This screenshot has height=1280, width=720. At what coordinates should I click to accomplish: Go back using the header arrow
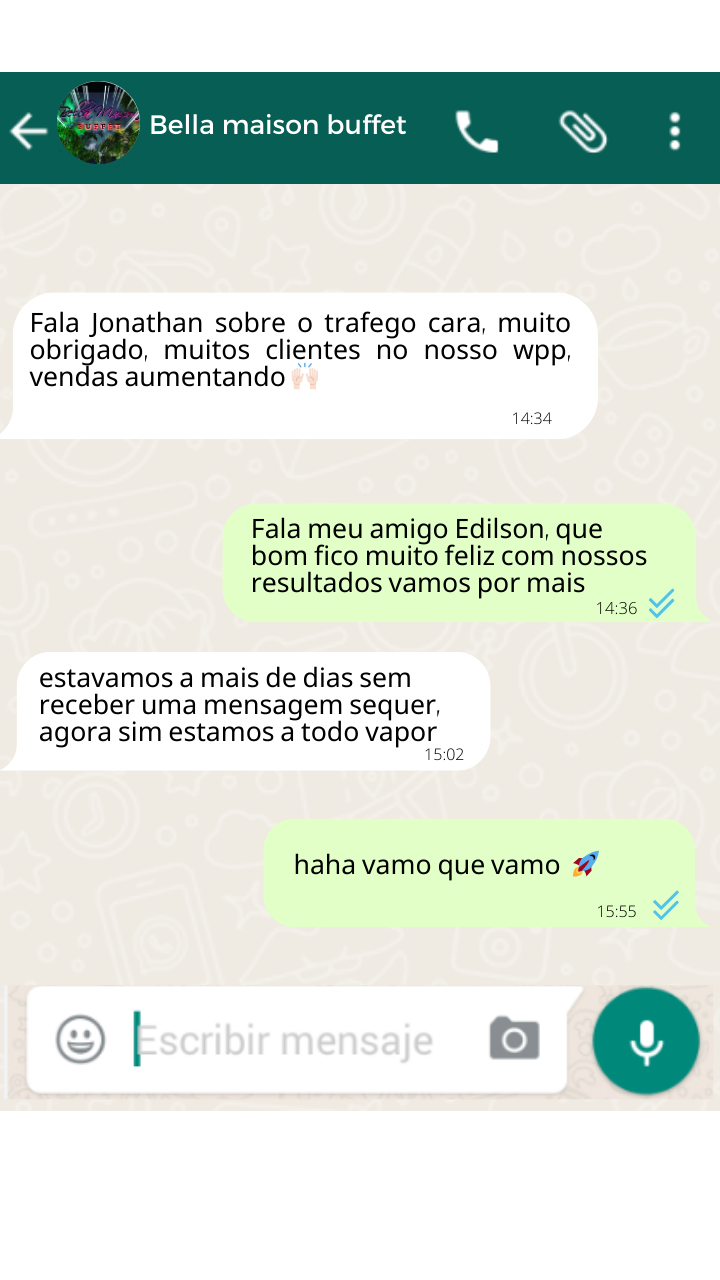tap(28, 130)
